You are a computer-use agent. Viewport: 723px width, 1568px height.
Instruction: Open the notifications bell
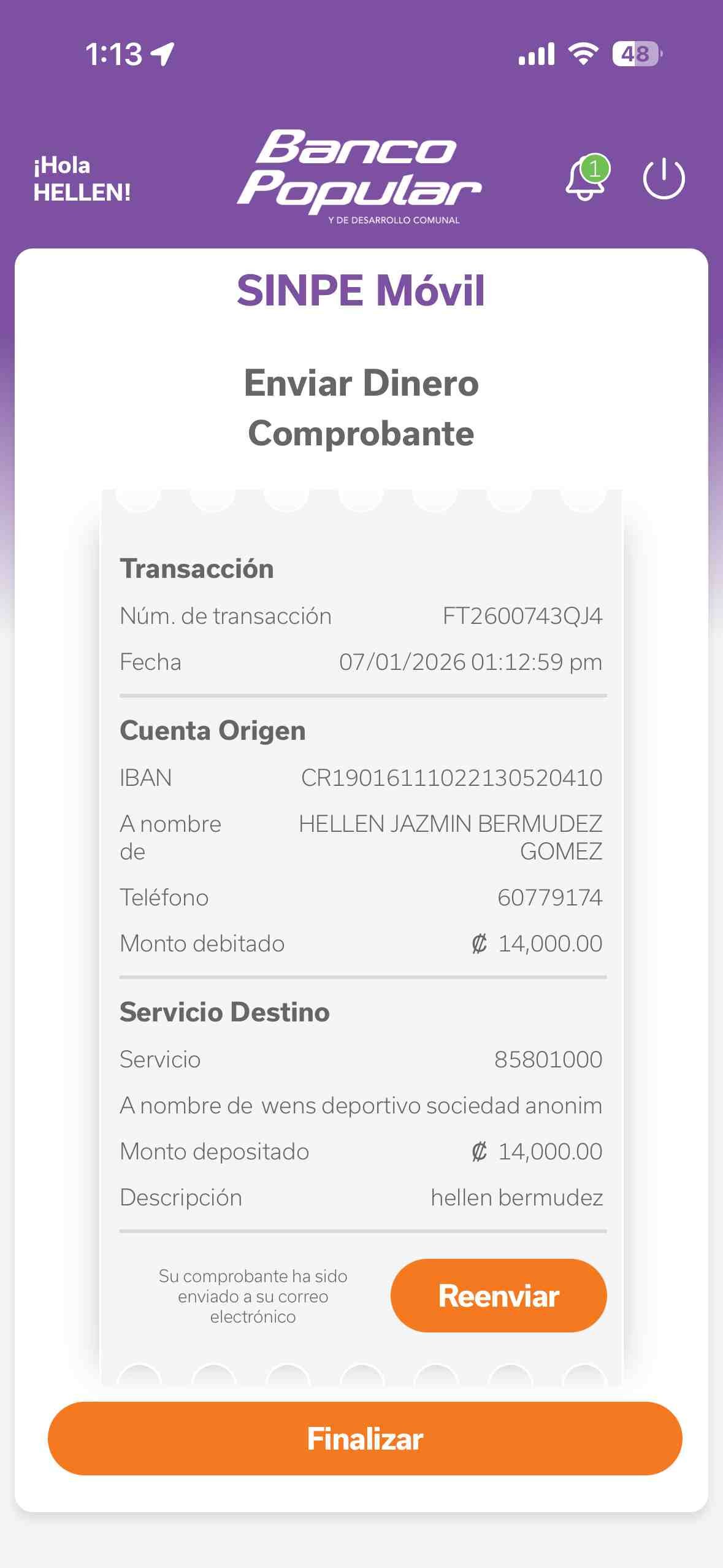[x=585, y=179]
